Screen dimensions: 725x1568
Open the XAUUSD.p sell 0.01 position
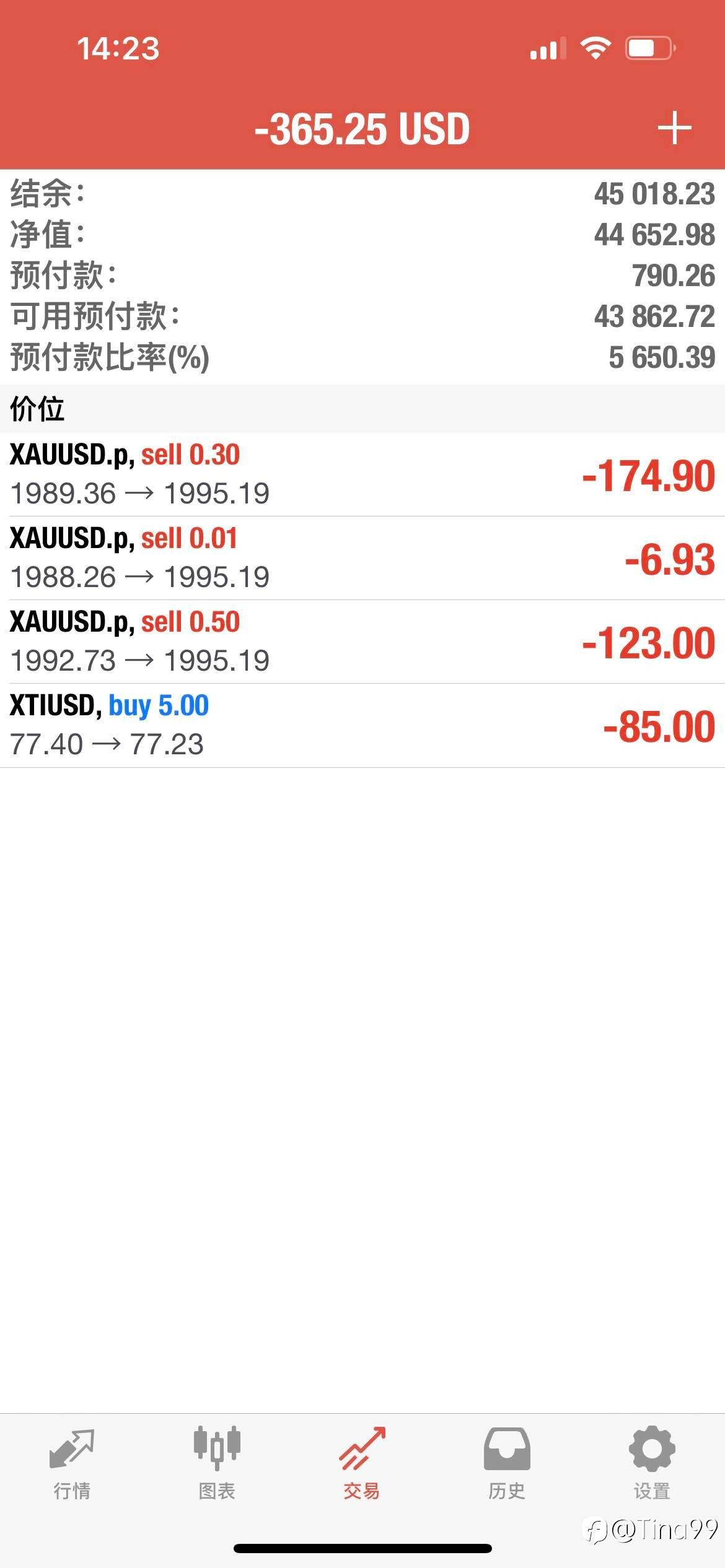click(362, 558)
